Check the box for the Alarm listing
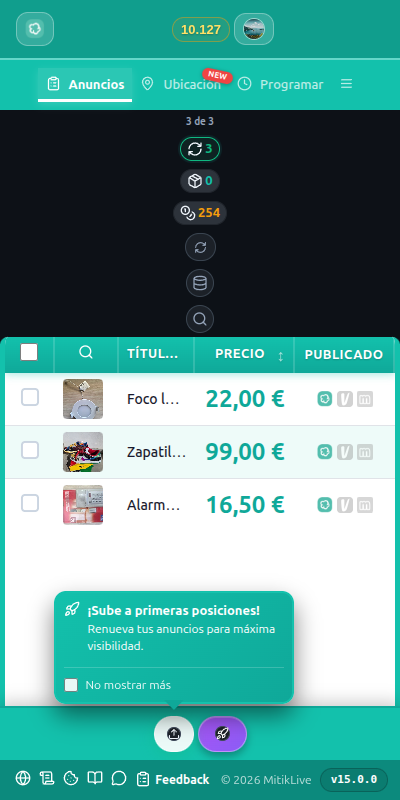Image resolution: width=400 pixels, height=800 pixels. (30, 503)
